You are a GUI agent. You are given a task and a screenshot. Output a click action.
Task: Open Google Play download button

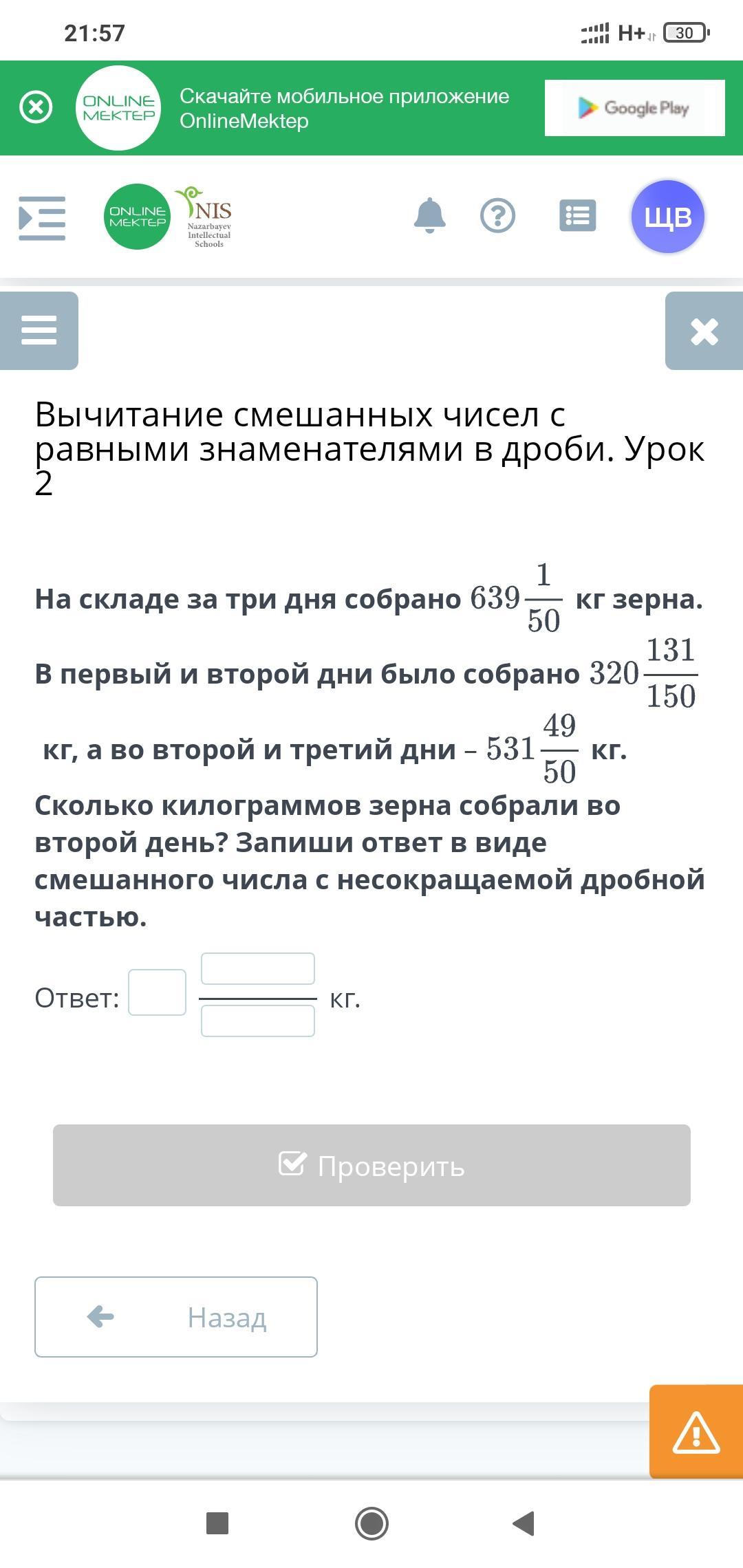pyautogui.click(x=634, y=108)
